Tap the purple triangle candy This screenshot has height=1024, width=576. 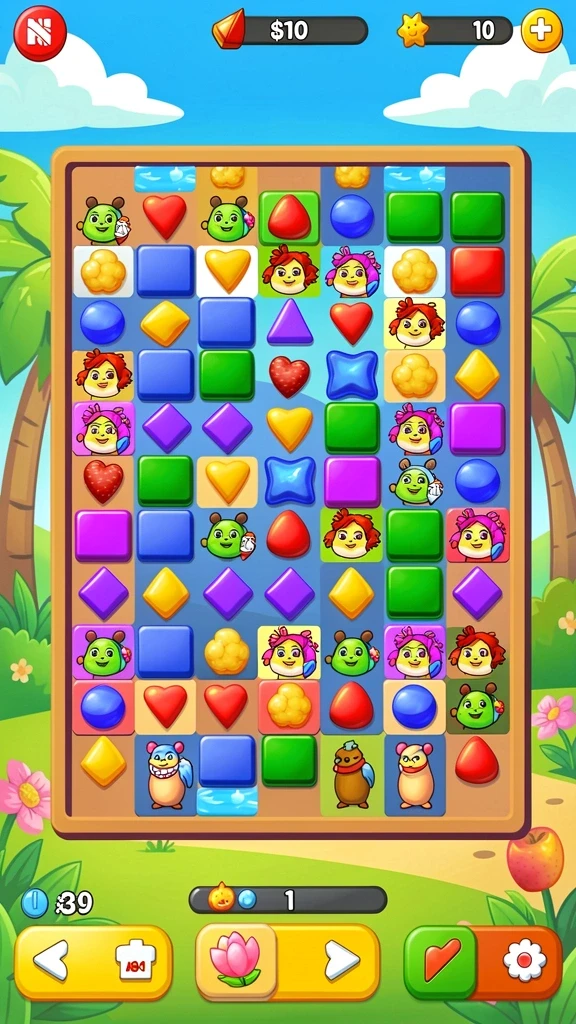click(x=290, y=322)
